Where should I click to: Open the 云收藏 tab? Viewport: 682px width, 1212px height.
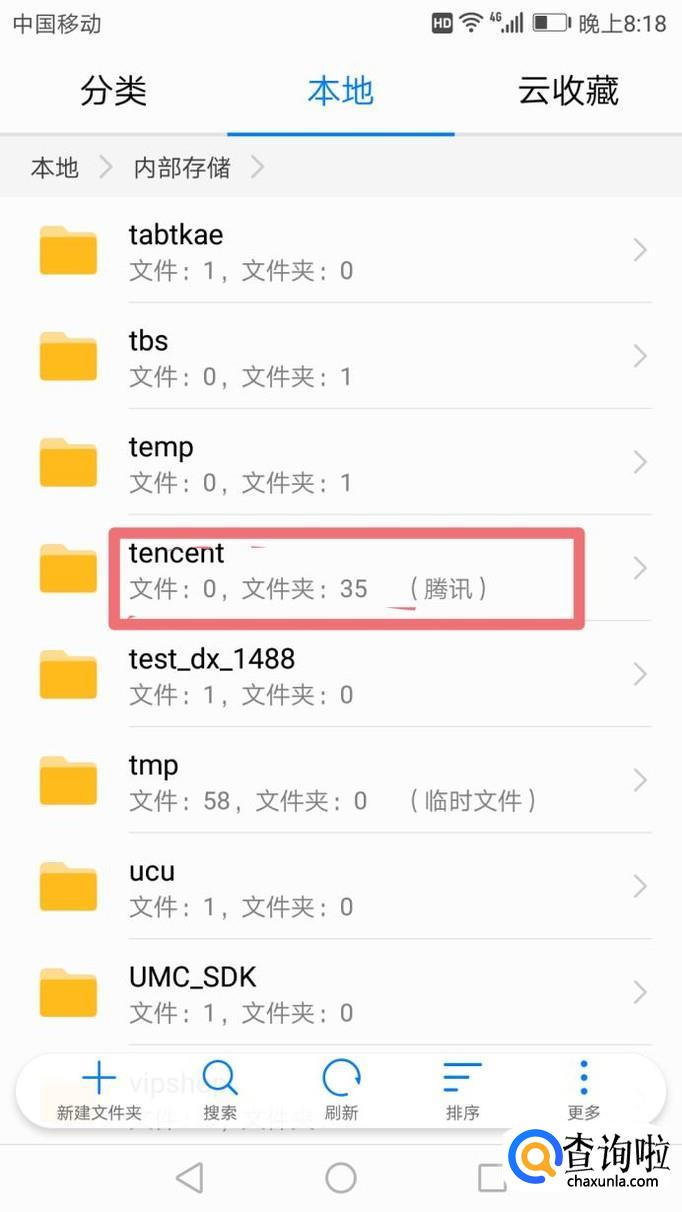click(568, 92)
